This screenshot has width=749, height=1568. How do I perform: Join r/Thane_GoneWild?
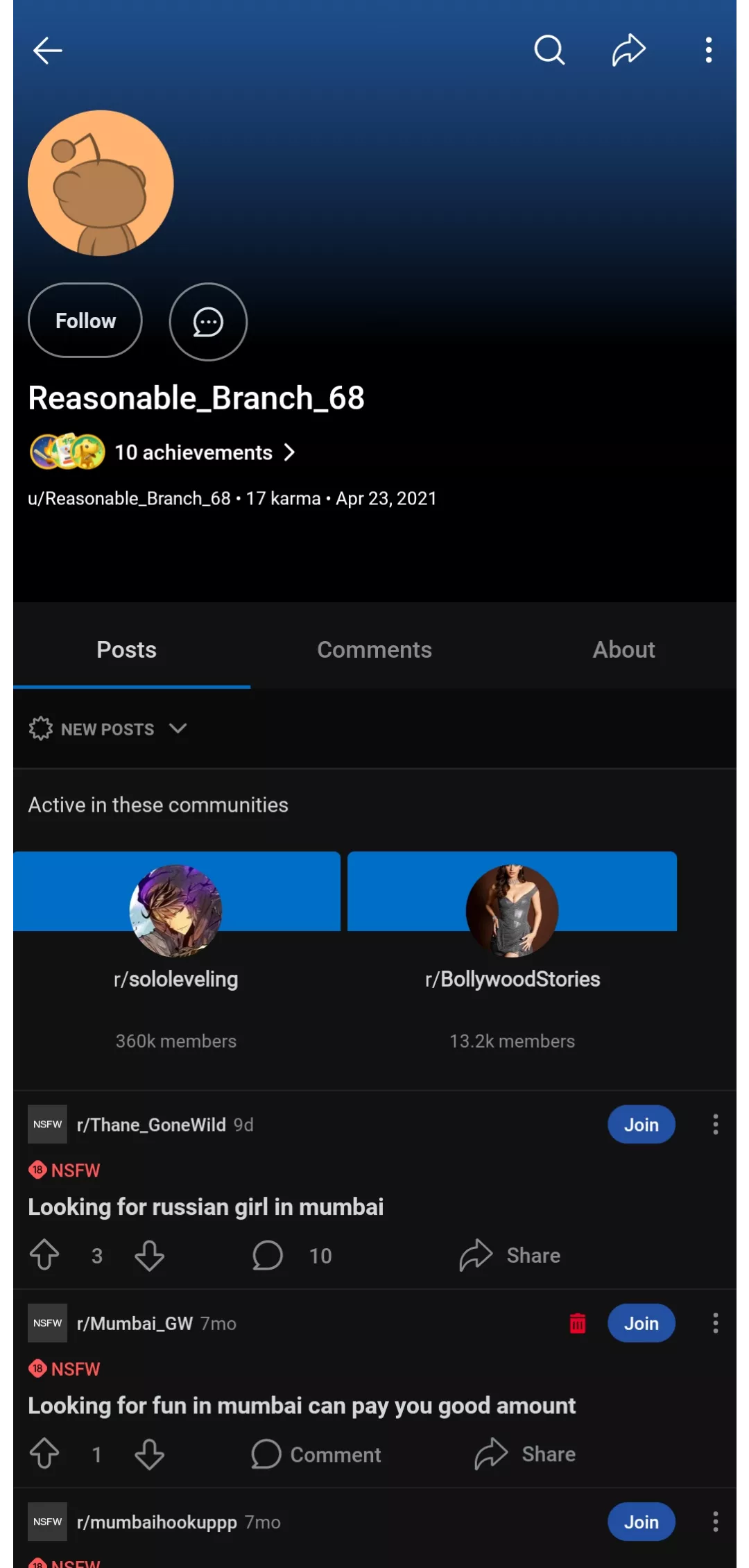click(x=641, y=1125)
